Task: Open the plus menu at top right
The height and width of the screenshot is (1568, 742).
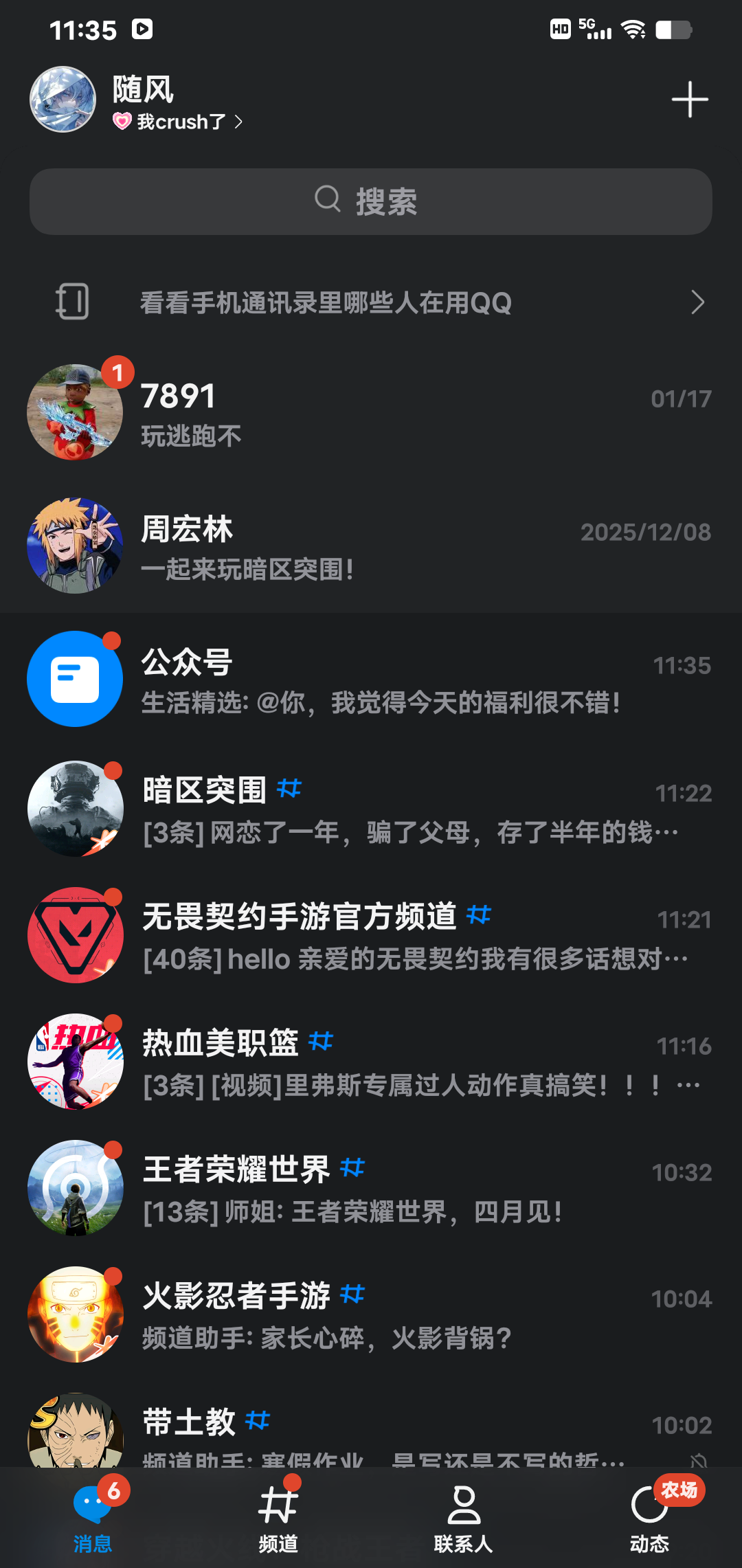Action: (689, 100)
